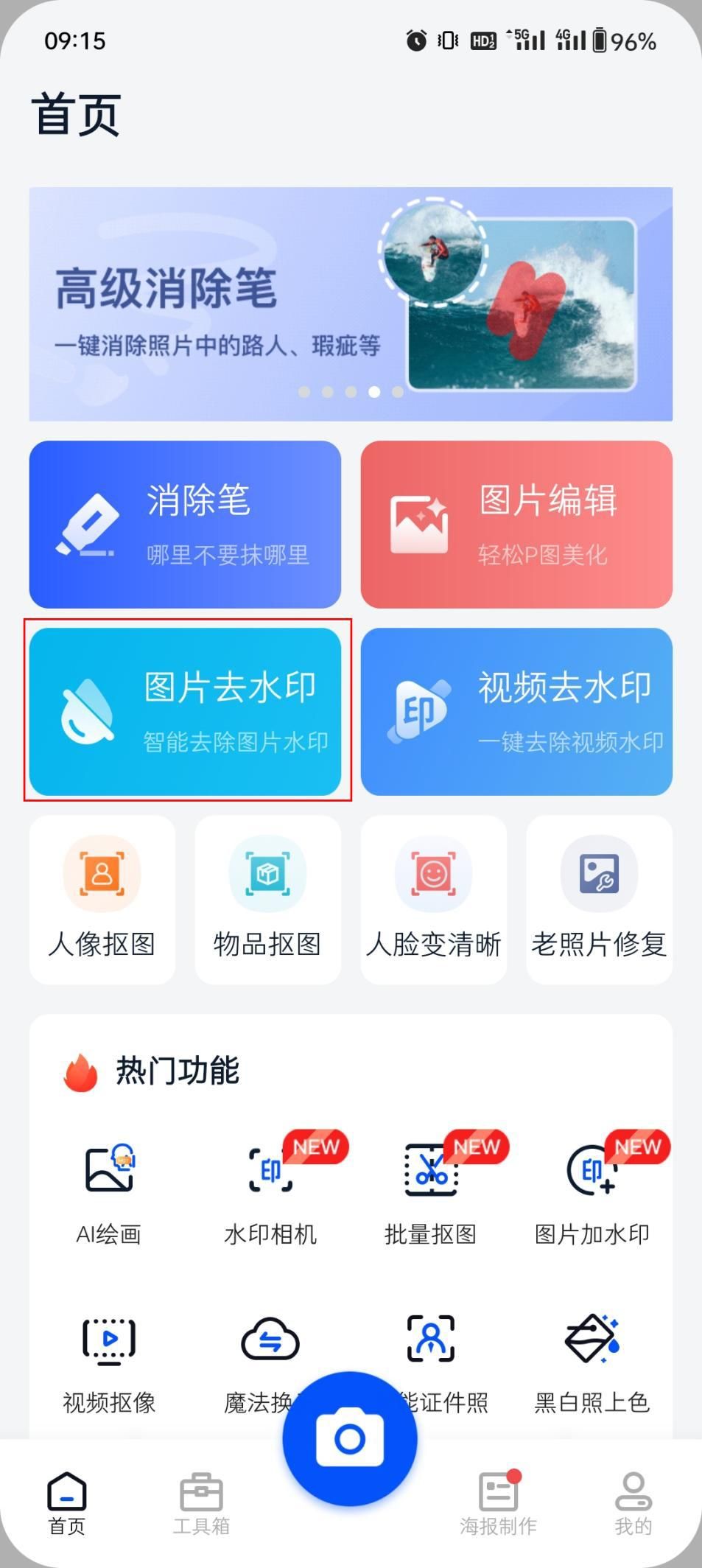The width and height of the screenshot is (702, 1568).
Task: Select 图片去水印 to remove image watermarks
Action: (185, 711)
